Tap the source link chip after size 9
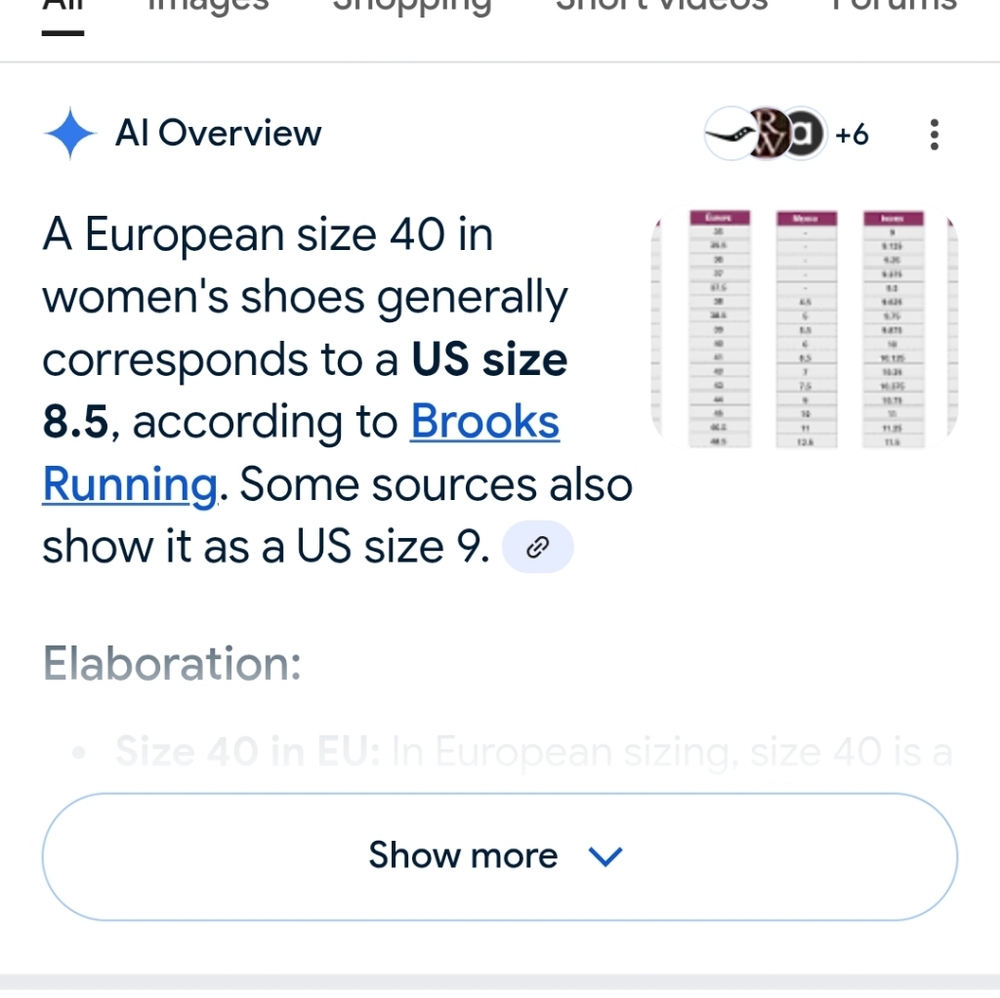The width and height of the screenshot is (1000, 998). pyautogui.click(x=538, y=547)
